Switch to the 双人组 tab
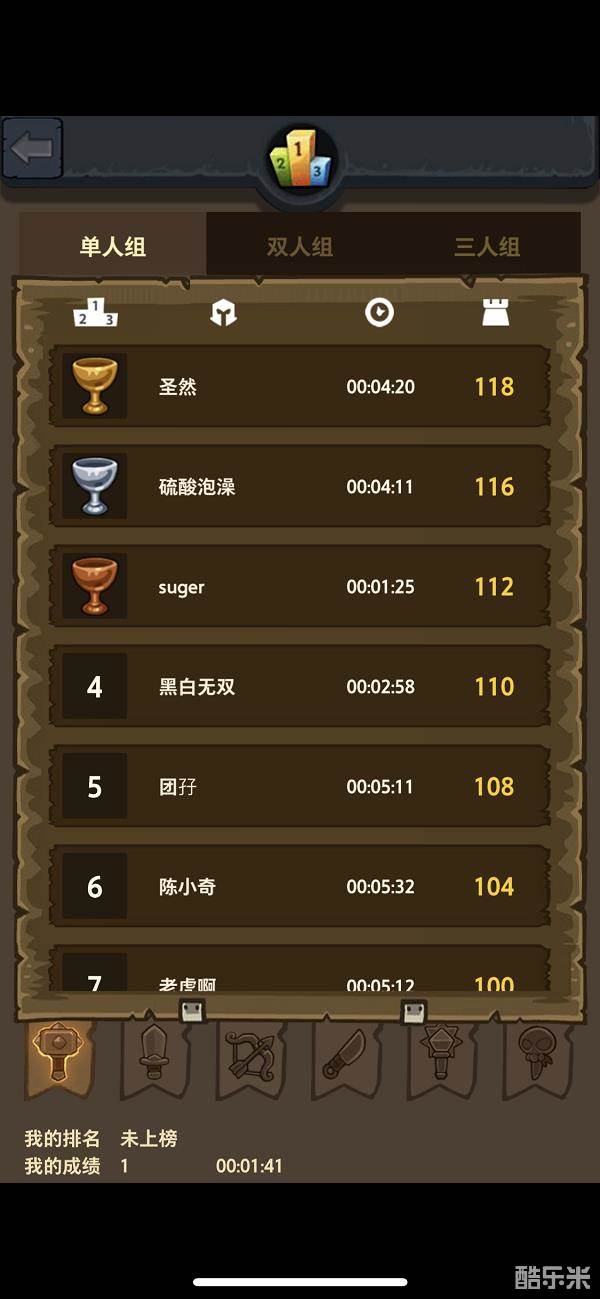 coord(300,246)
